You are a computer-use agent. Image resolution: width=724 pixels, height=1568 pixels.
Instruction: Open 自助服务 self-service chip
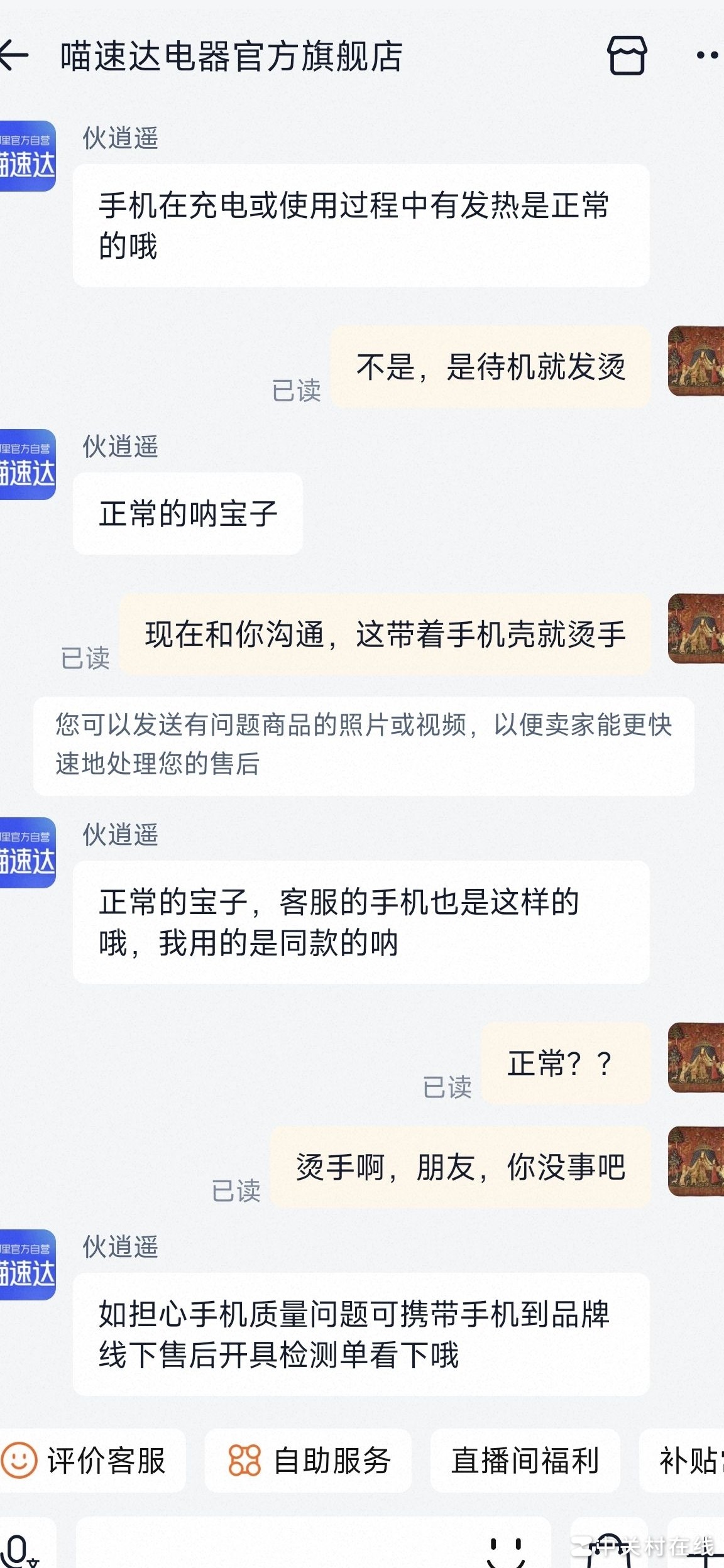click(308, 1461)
